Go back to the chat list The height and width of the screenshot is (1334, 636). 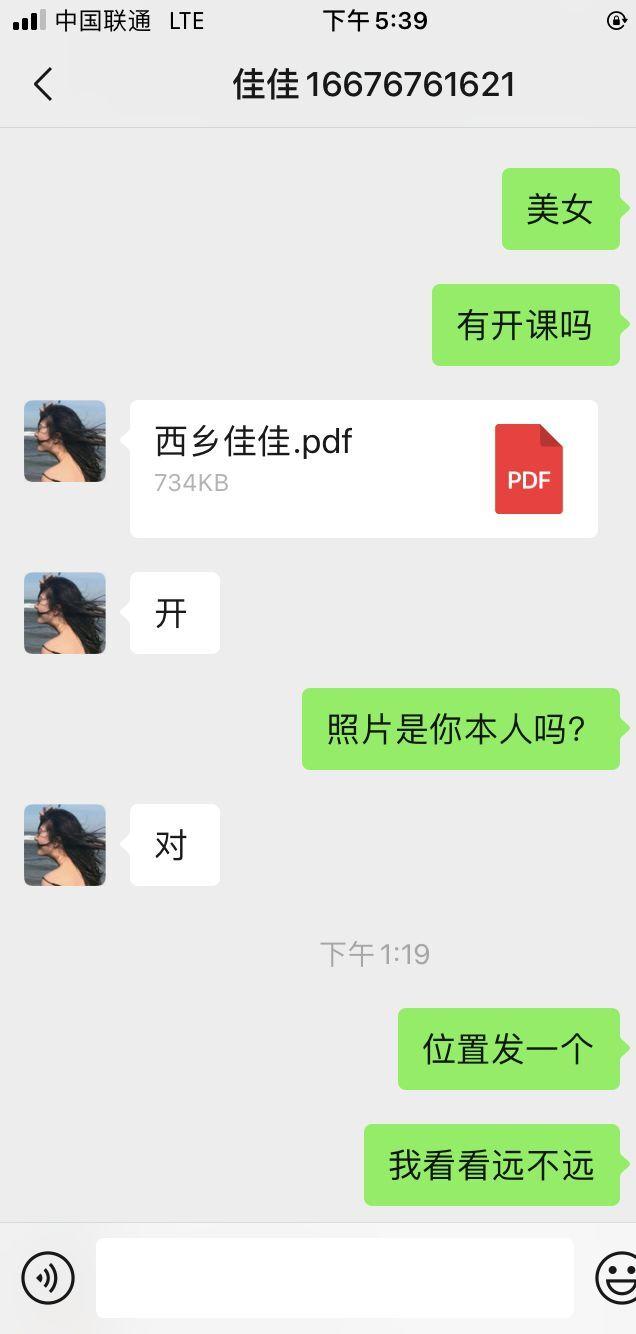pos(42,85)
